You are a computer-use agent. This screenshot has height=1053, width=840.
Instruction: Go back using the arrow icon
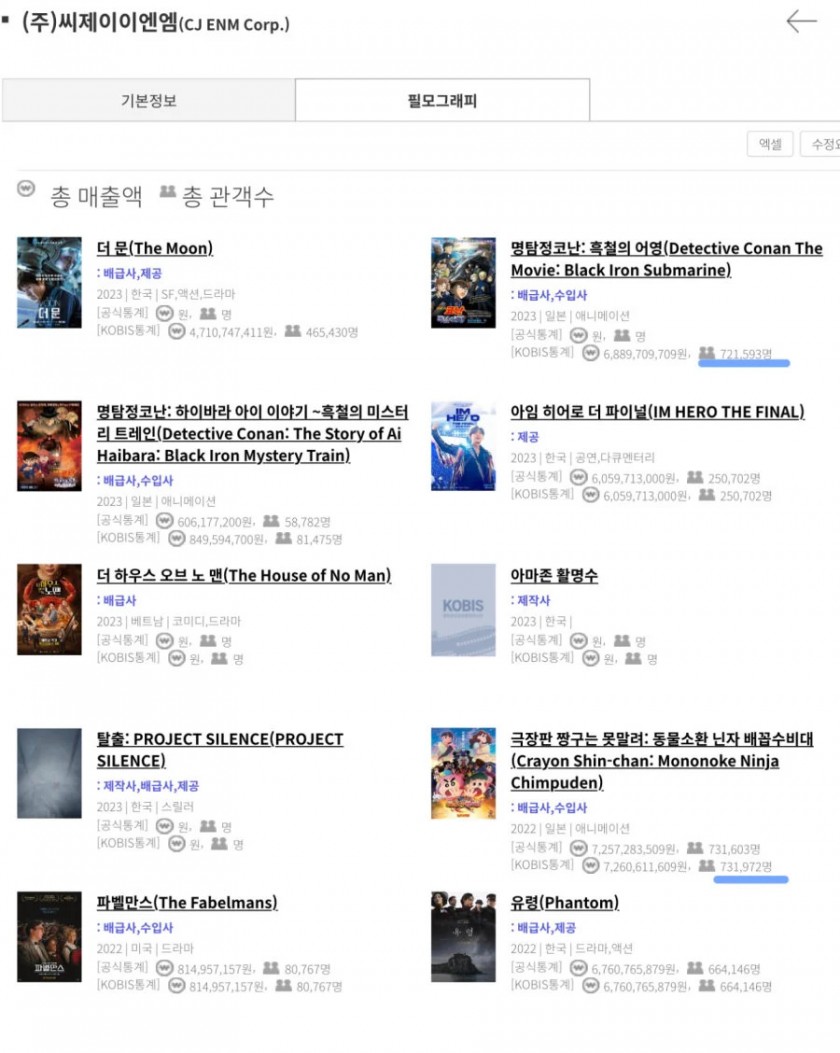pos(801,21)
